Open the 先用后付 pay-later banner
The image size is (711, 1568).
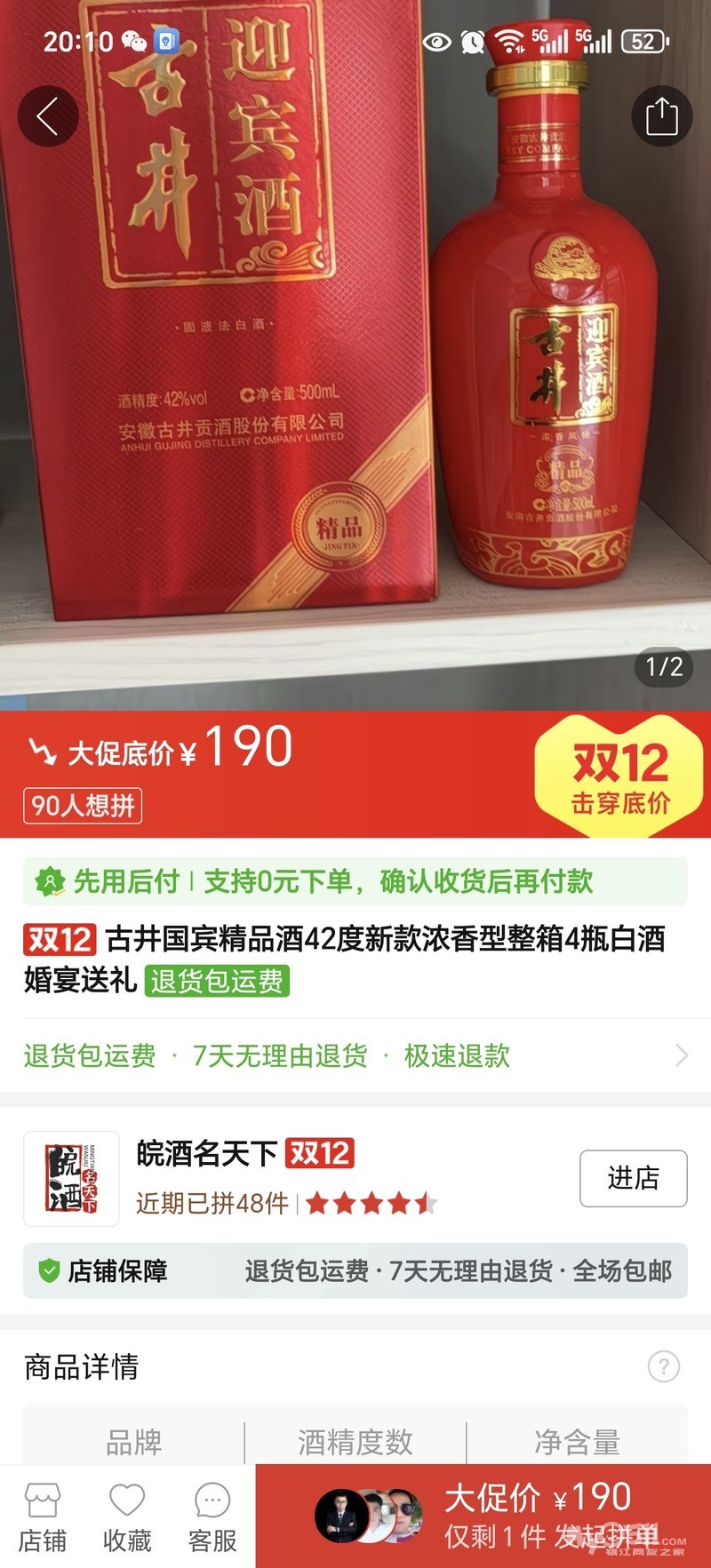click(x=355, y=881)
